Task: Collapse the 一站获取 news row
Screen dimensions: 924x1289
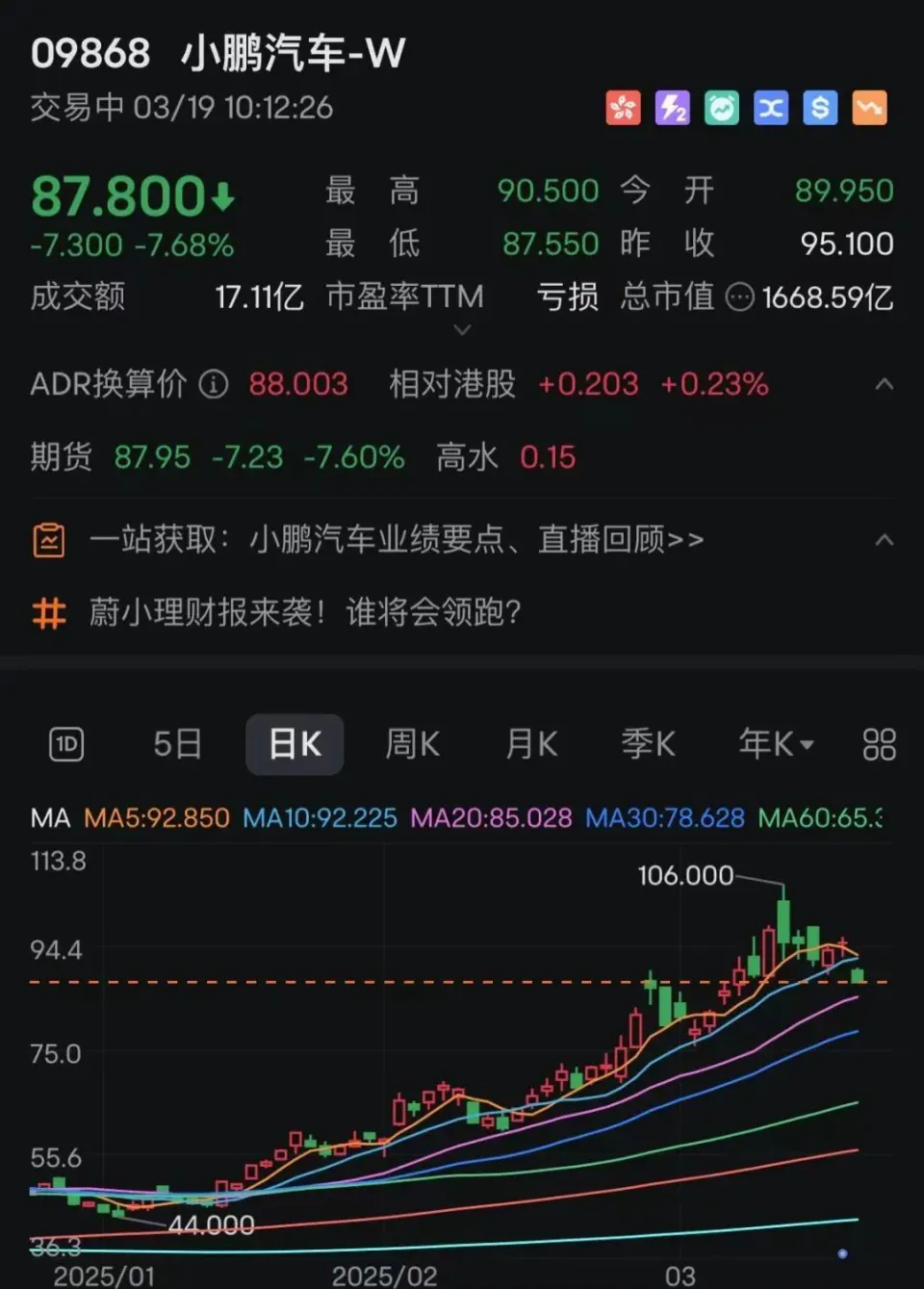Action: (x=884, y=539)
